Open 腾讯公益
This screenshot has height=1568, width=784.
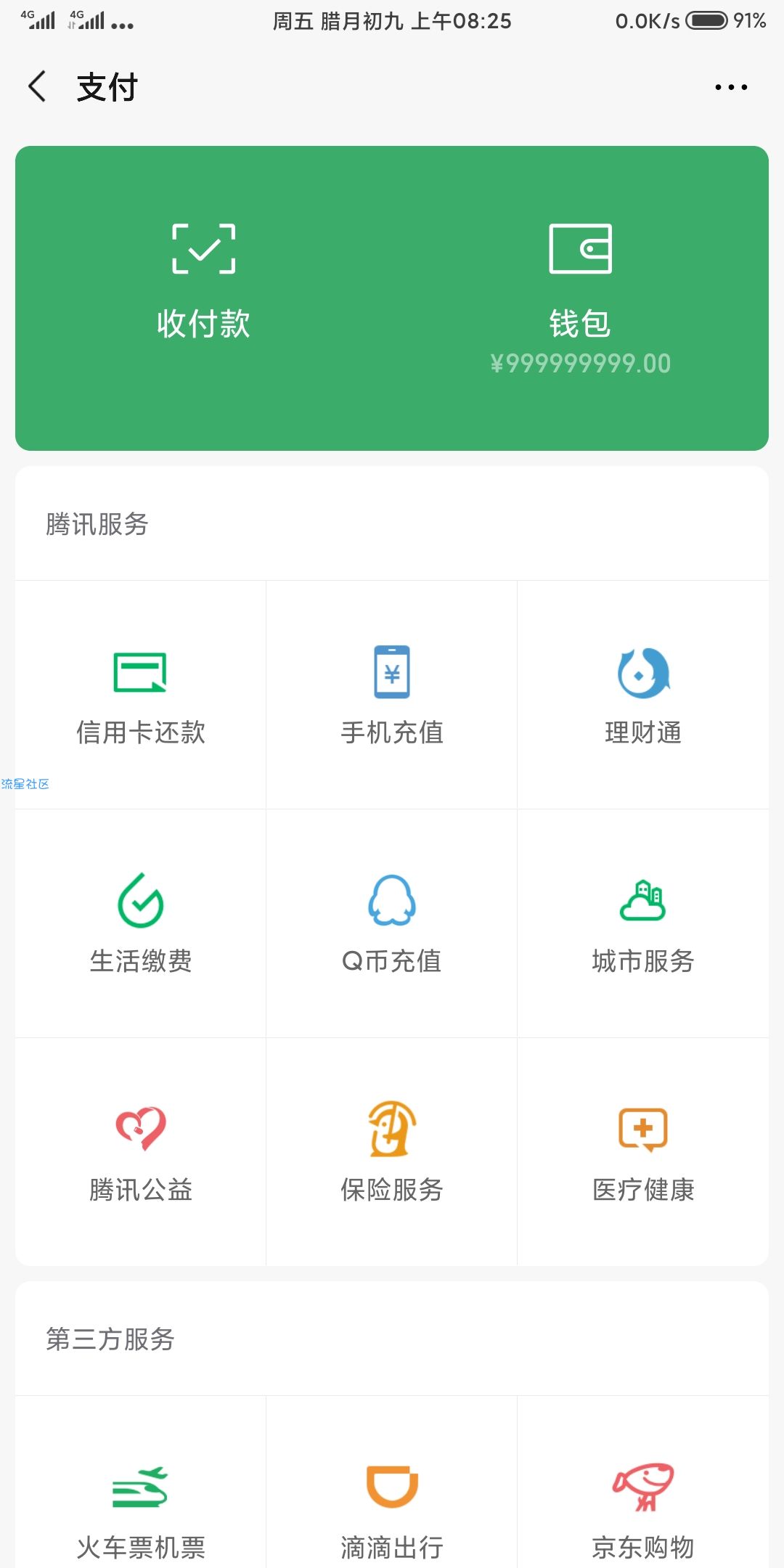coord(141,1152)
